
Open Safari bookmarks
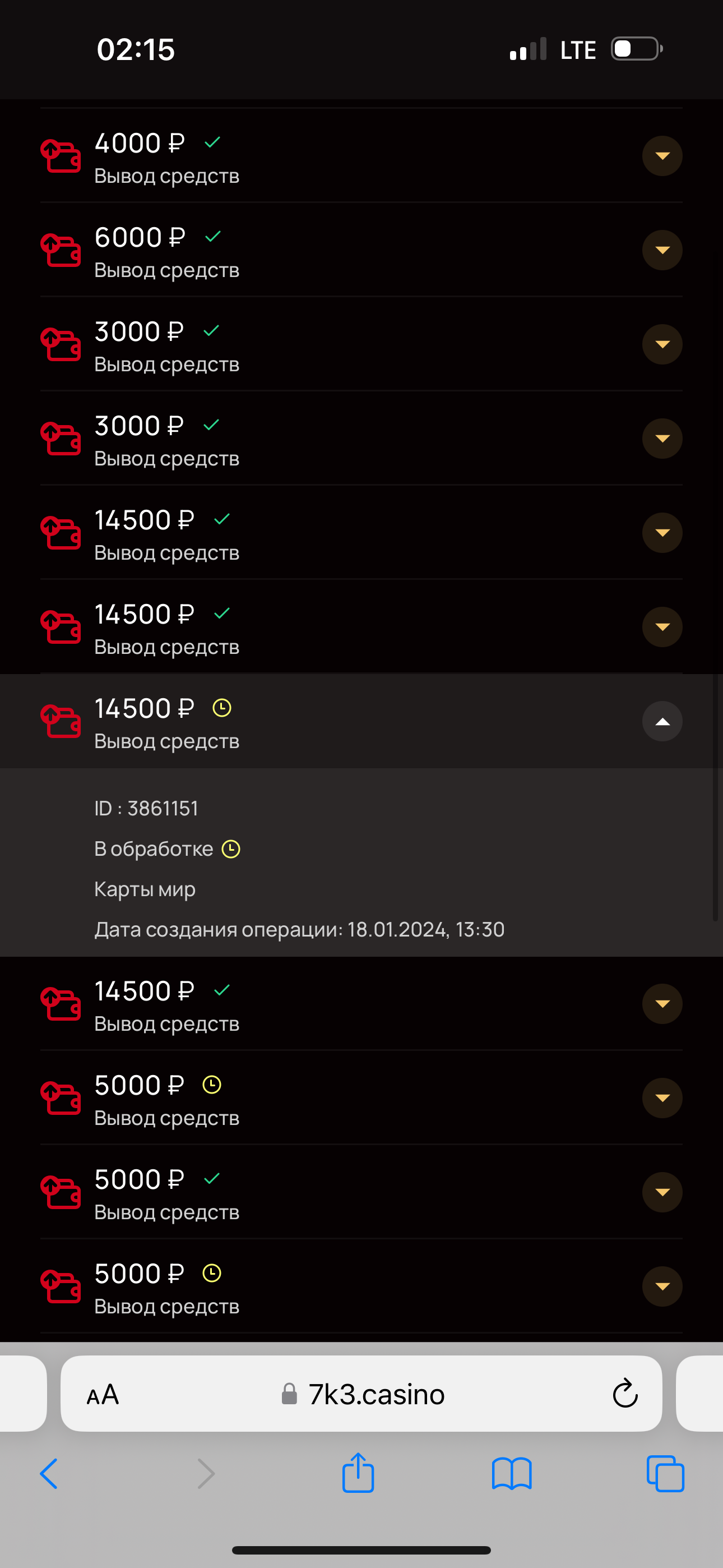(511, 1474)
